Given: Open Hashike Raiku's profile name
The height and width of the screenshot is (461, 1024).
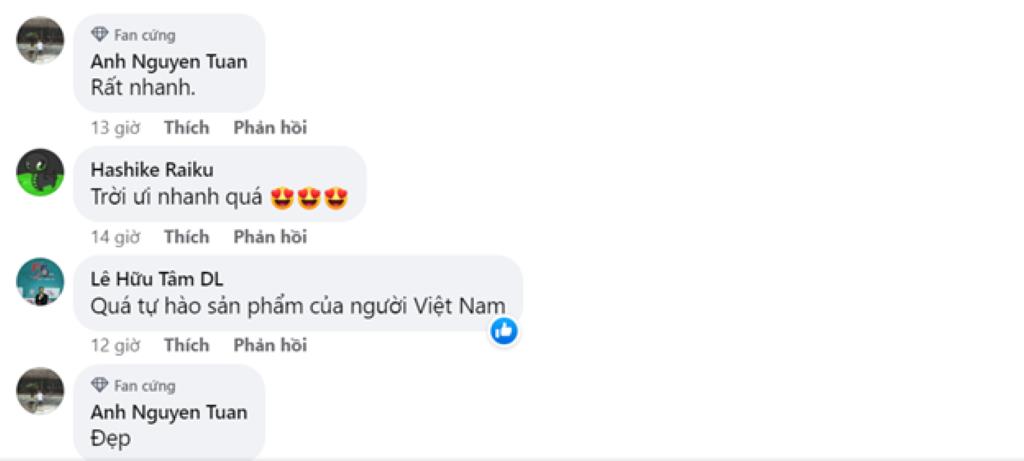Looking at the screenshot, I should pos(152,169).
